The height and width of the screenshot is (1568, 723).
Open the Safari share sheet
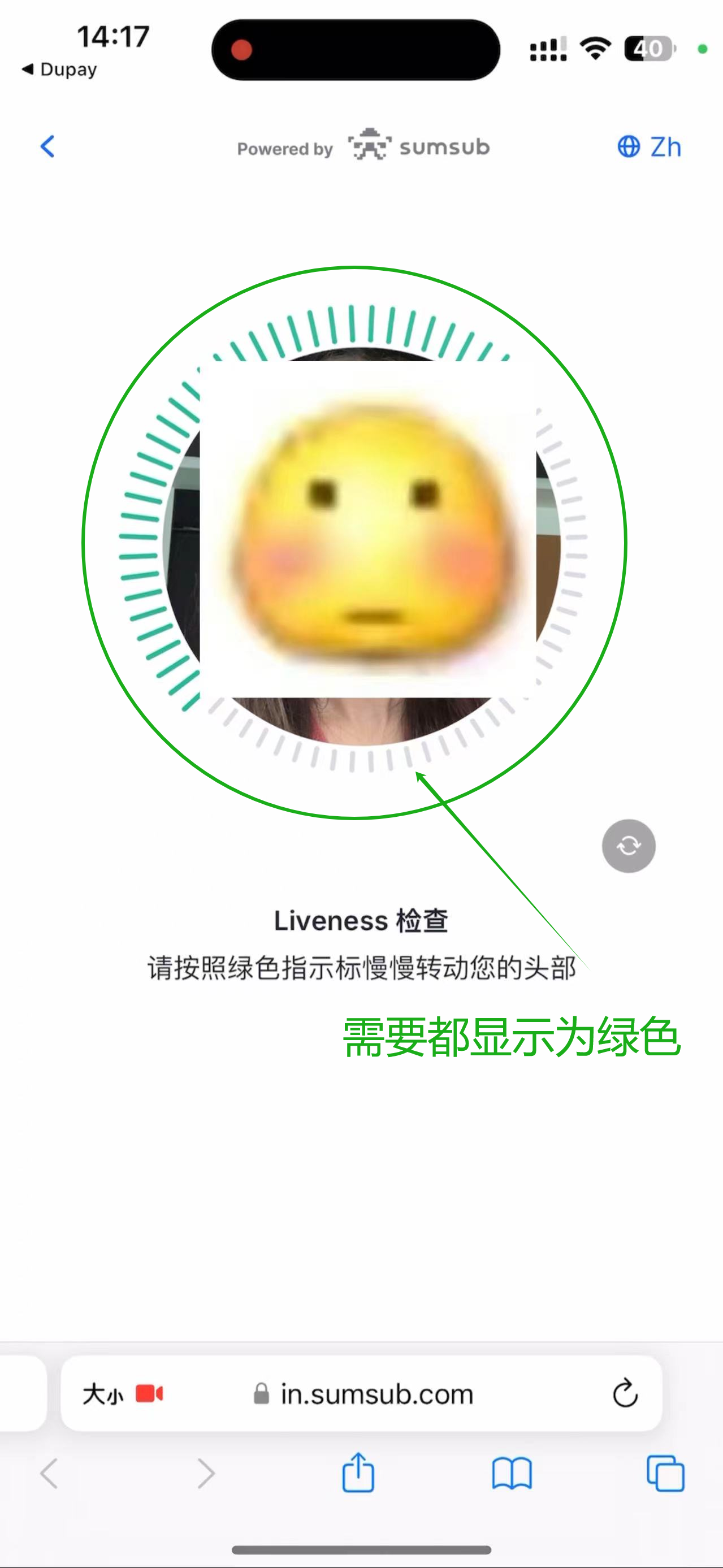[358, 1474]
